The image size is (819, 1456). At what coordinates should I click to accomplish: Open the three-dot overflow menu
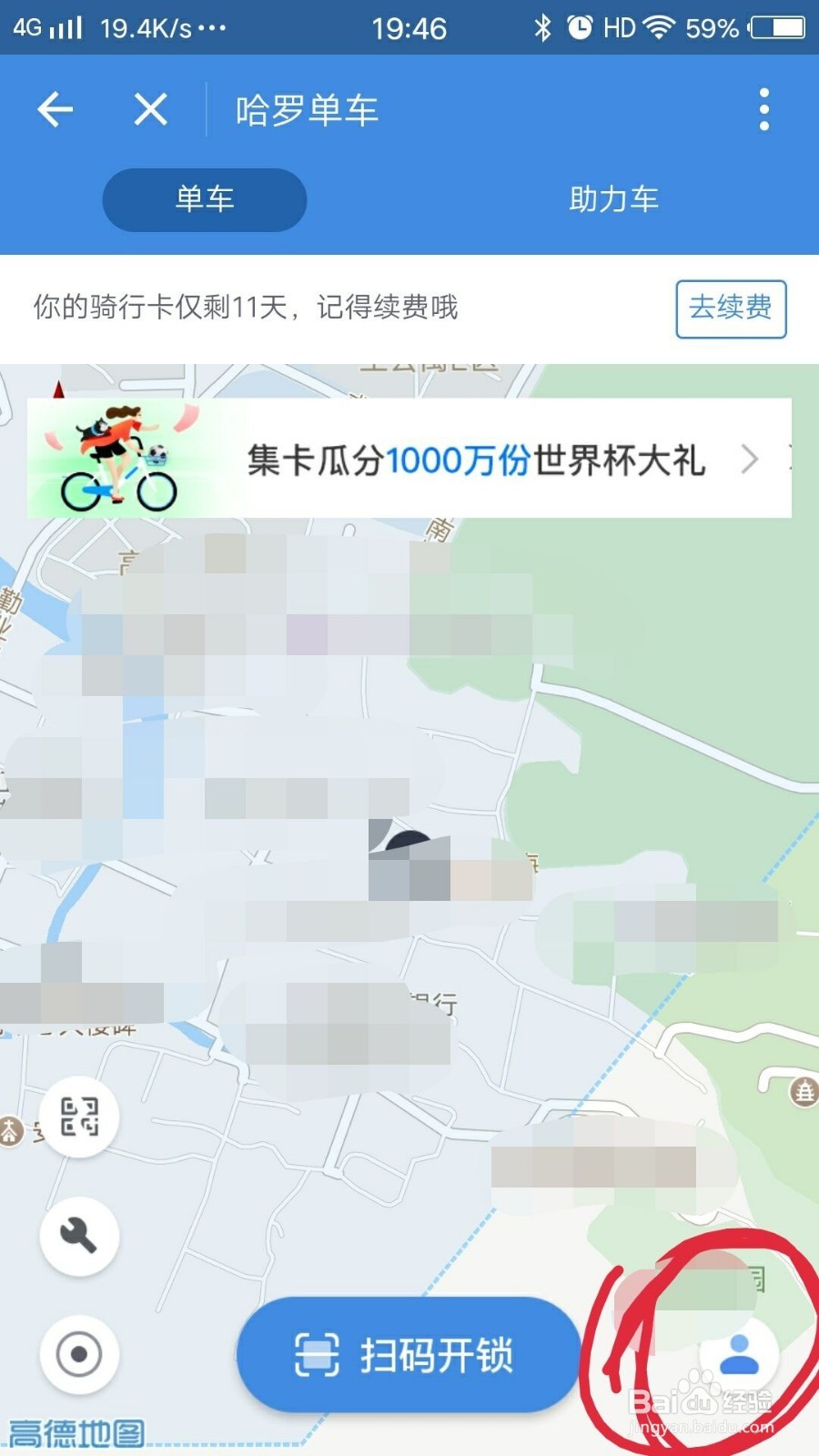pos(763,109)
